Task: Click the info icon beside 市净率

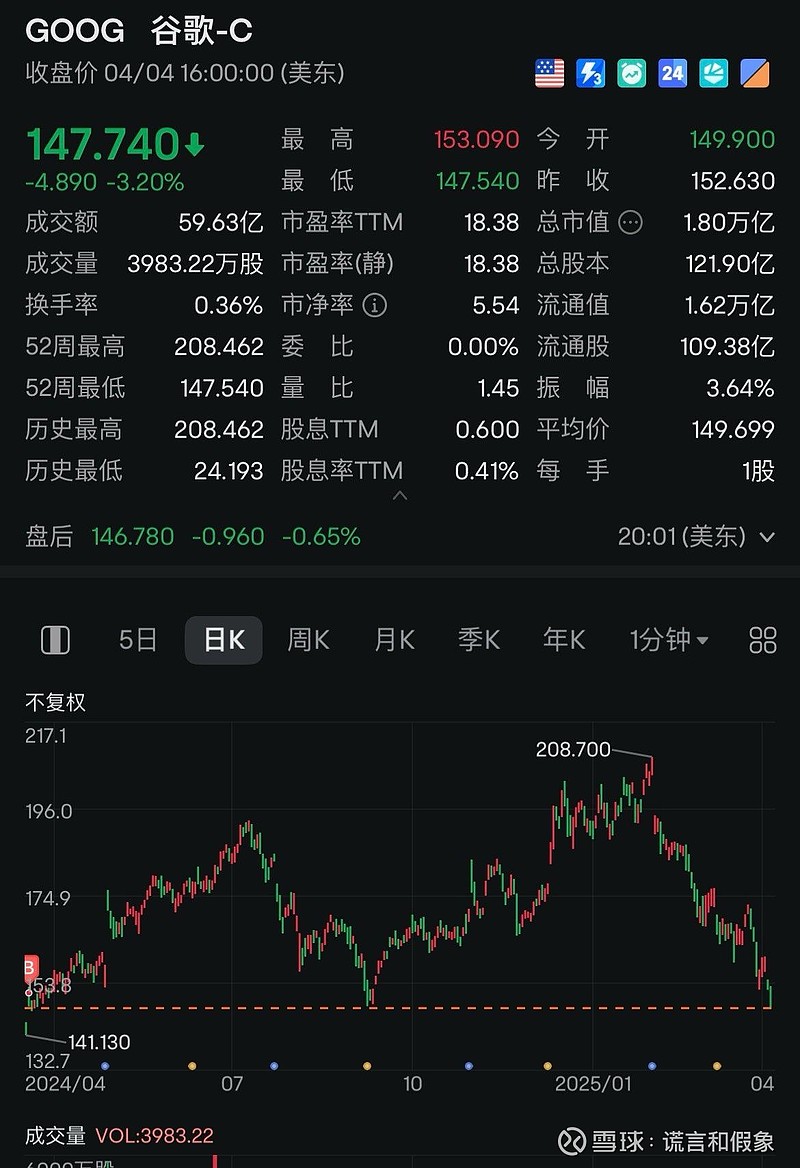Action: 375,306
